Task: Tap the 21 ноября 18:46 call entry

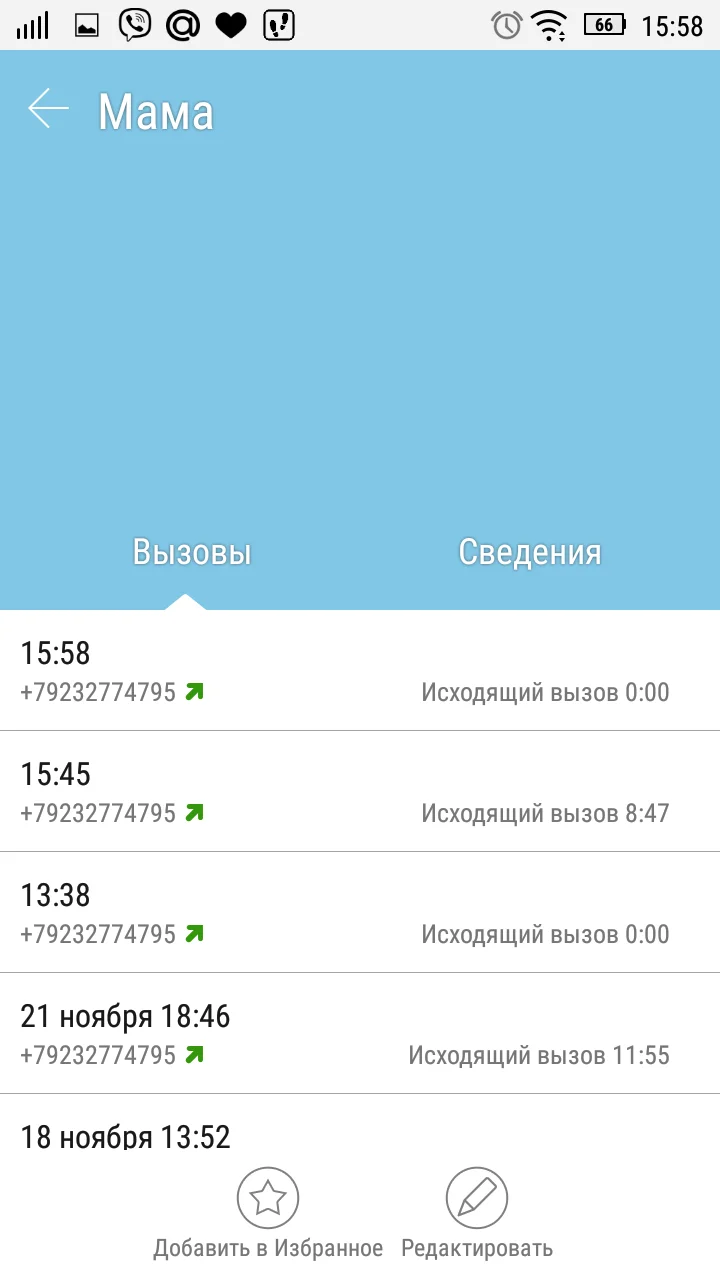Action: coord(126,1016)
